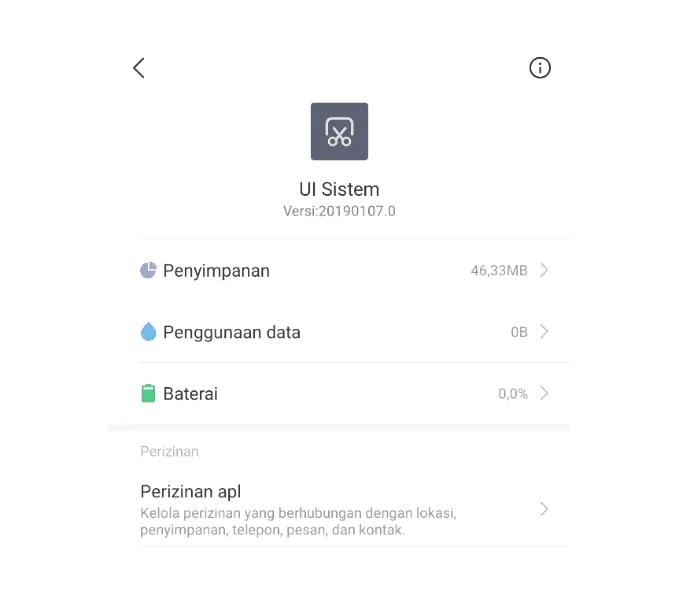The image size is (679, 594).
Task: Open the app info icon
Action: tap(540, 68)
